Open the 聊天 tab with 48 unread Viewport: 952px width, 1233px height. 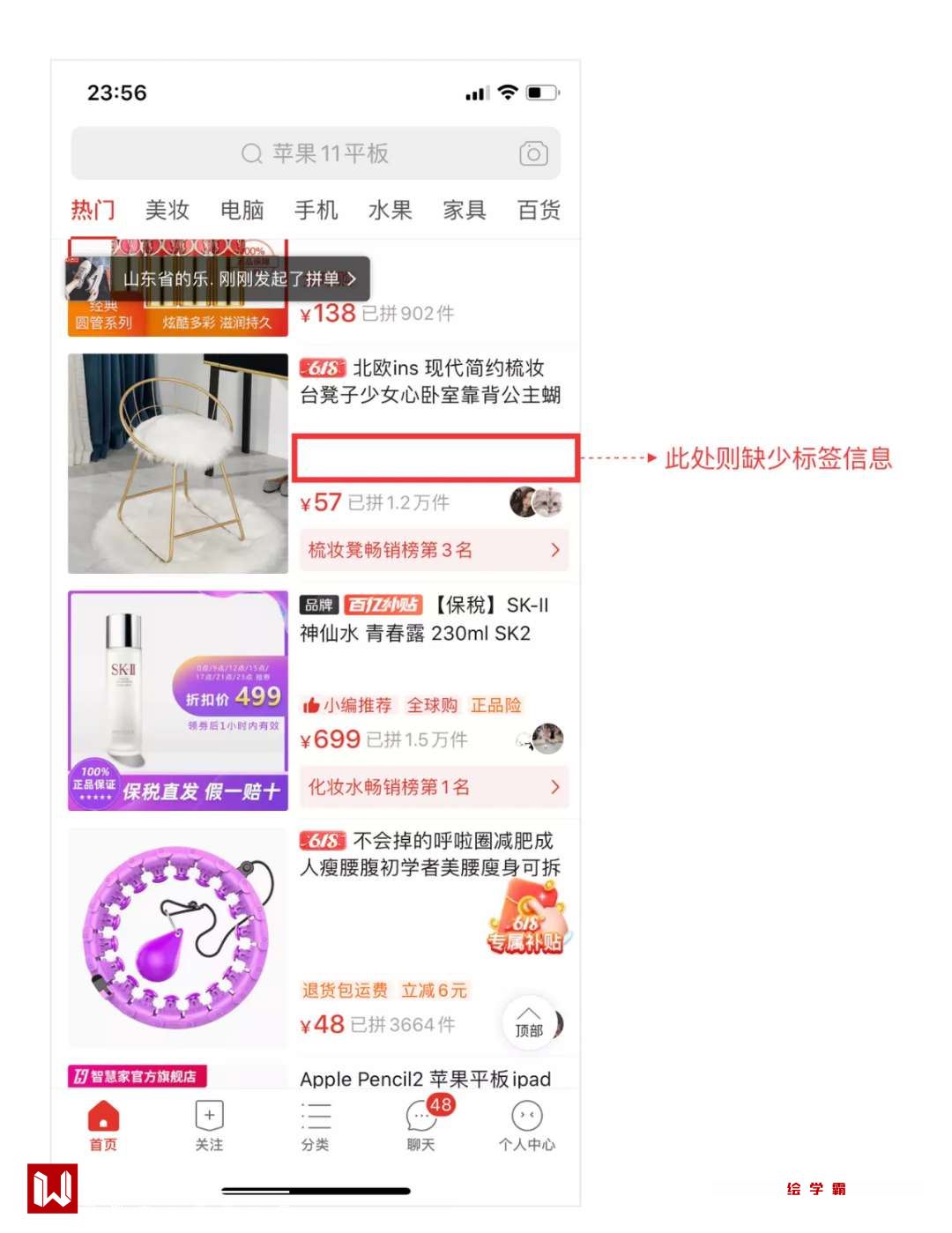click(421, 1125)
